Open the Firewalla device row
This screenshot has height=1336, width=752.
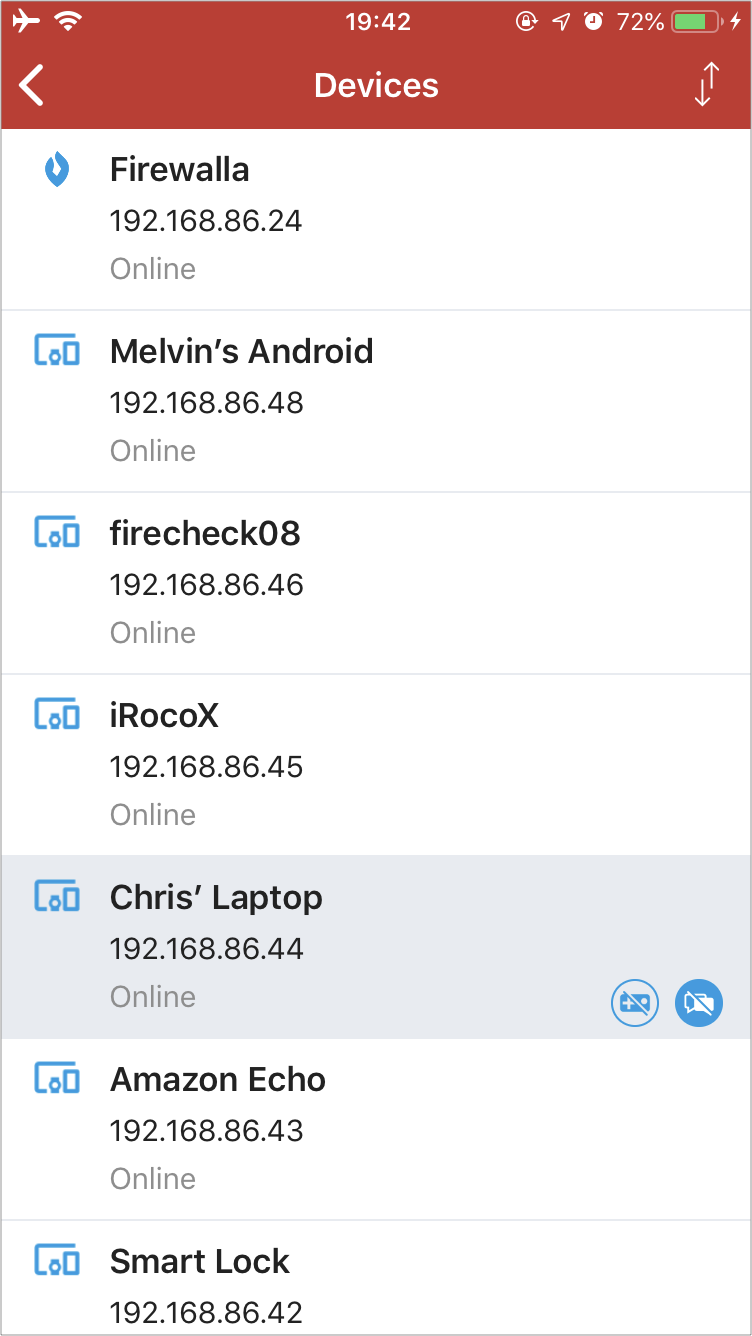(376, 219)
